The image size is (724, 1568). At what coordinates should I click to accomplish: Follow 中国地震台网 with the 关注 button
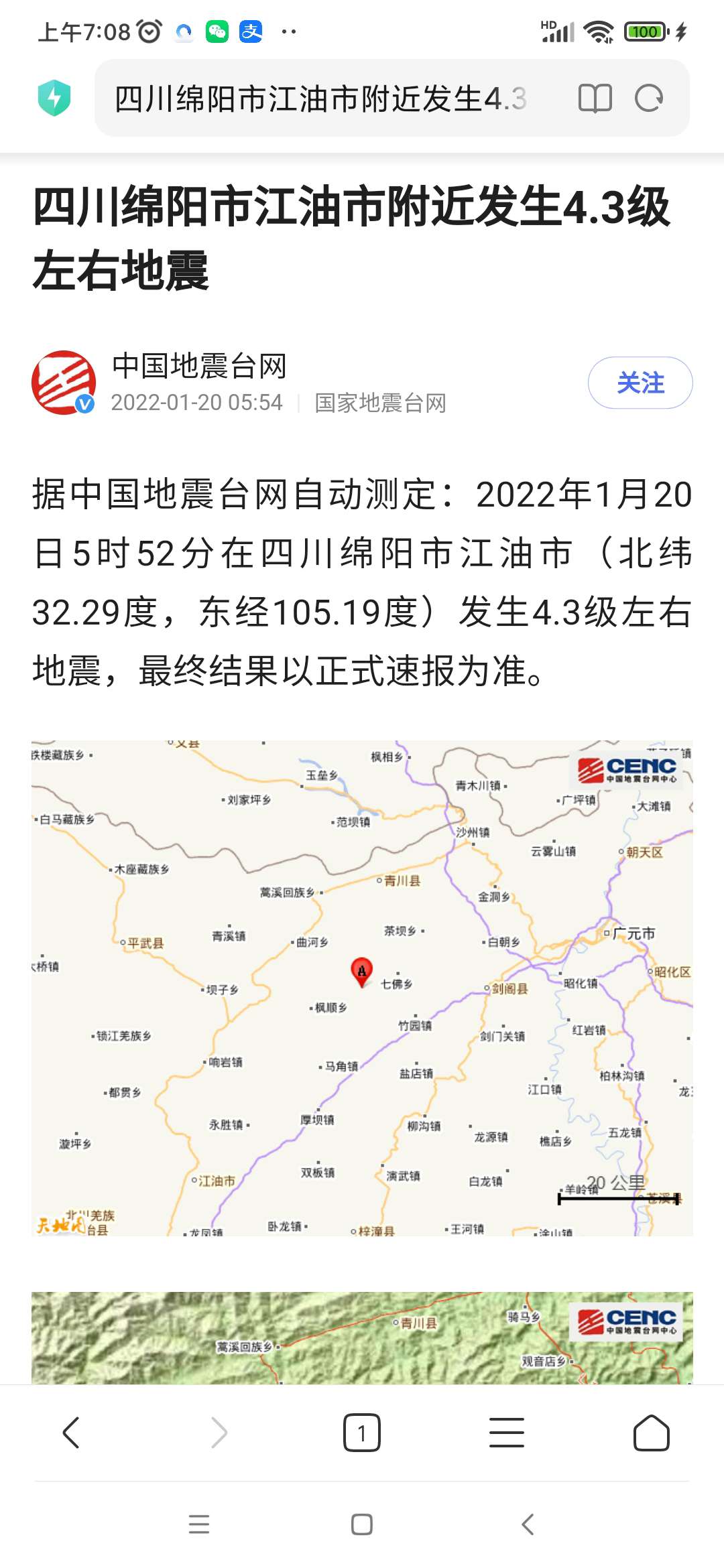(x=640, y=383)
